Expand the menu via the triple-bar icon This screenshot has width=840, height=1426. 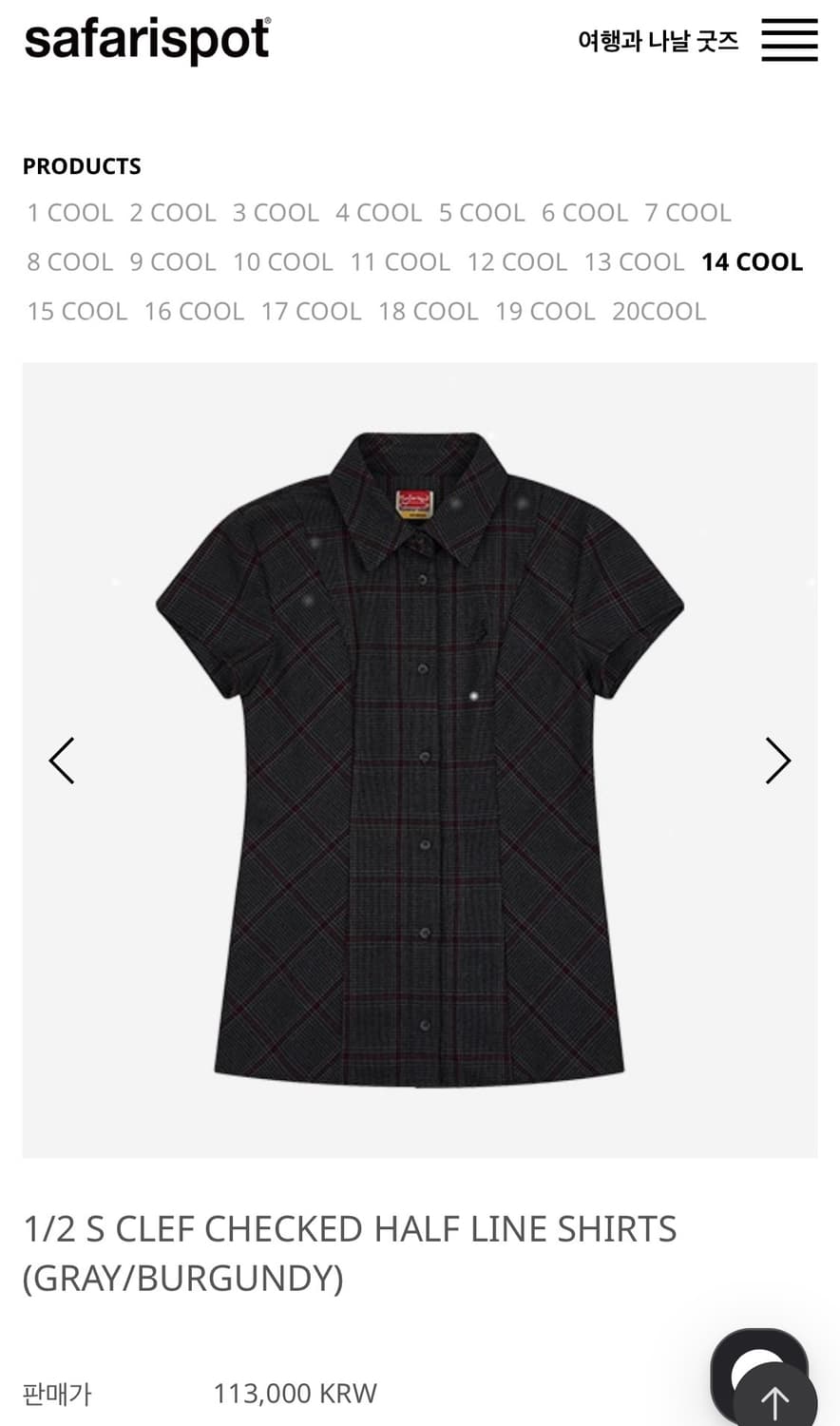click(789, 40)
